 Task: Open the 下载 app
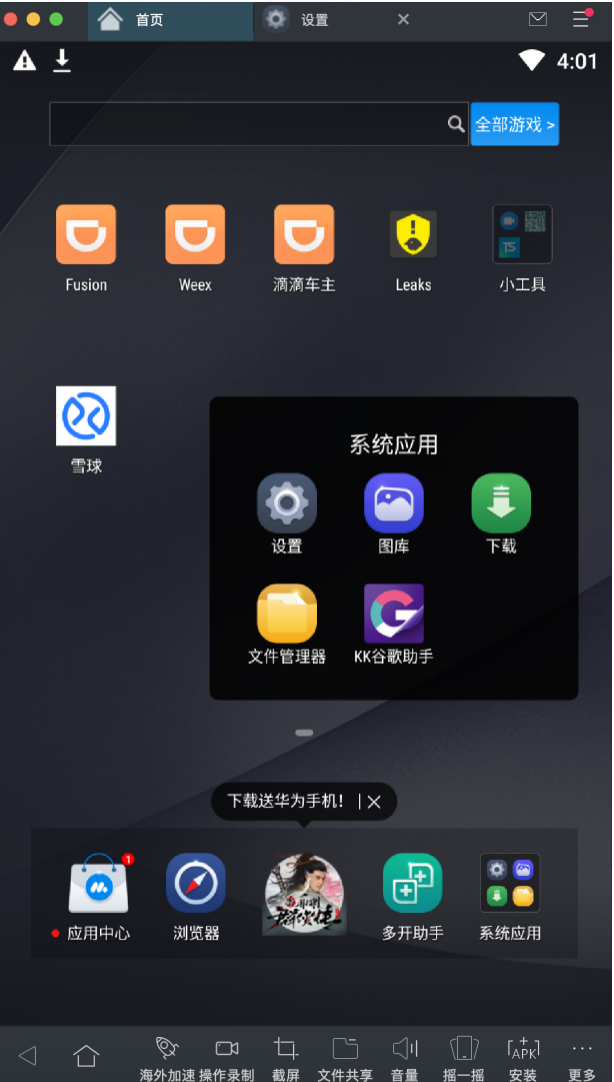point(501,503)
